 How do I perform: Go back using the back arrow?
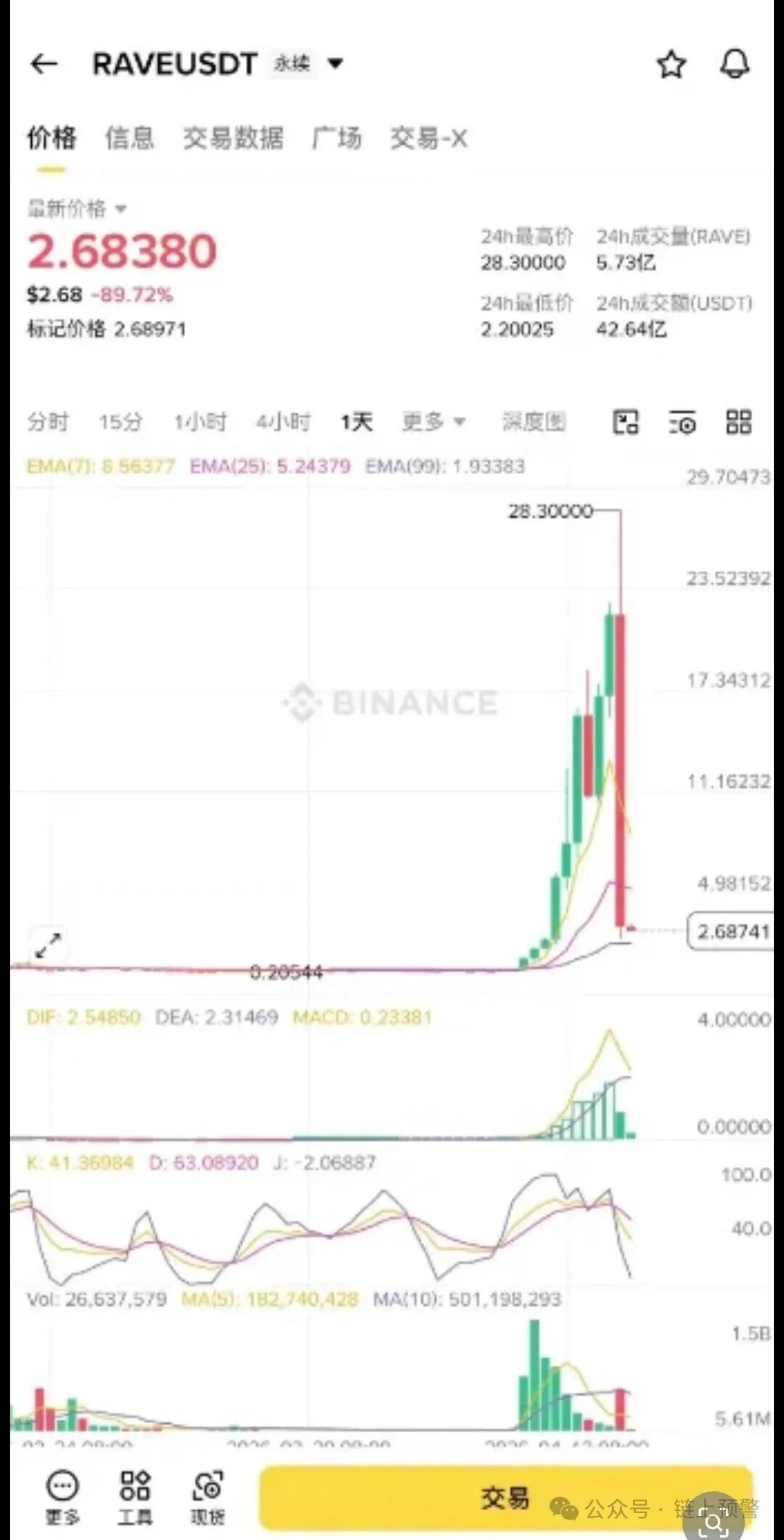point(44,63)
